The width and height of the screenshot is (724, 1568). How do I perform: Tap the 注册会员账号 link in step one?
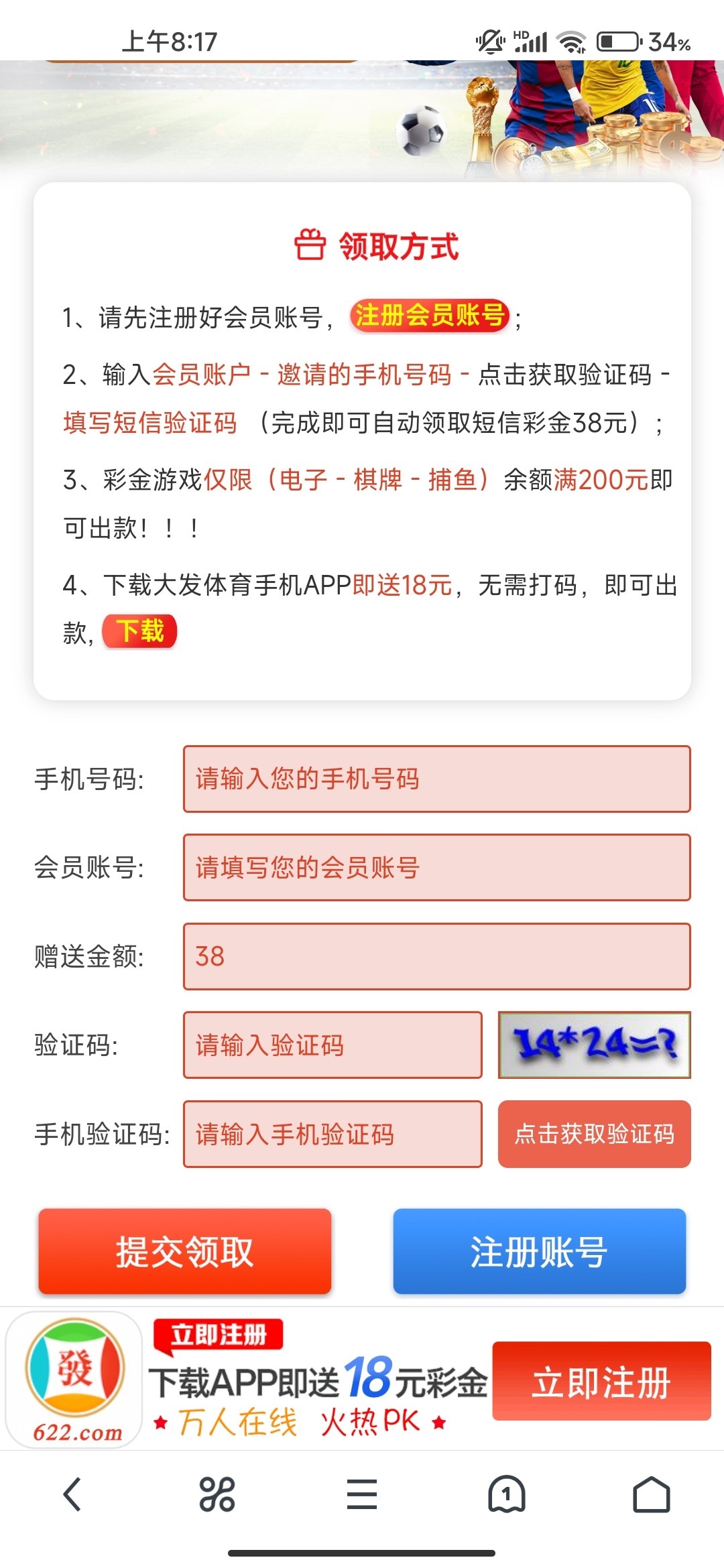[x=430, y=315]
